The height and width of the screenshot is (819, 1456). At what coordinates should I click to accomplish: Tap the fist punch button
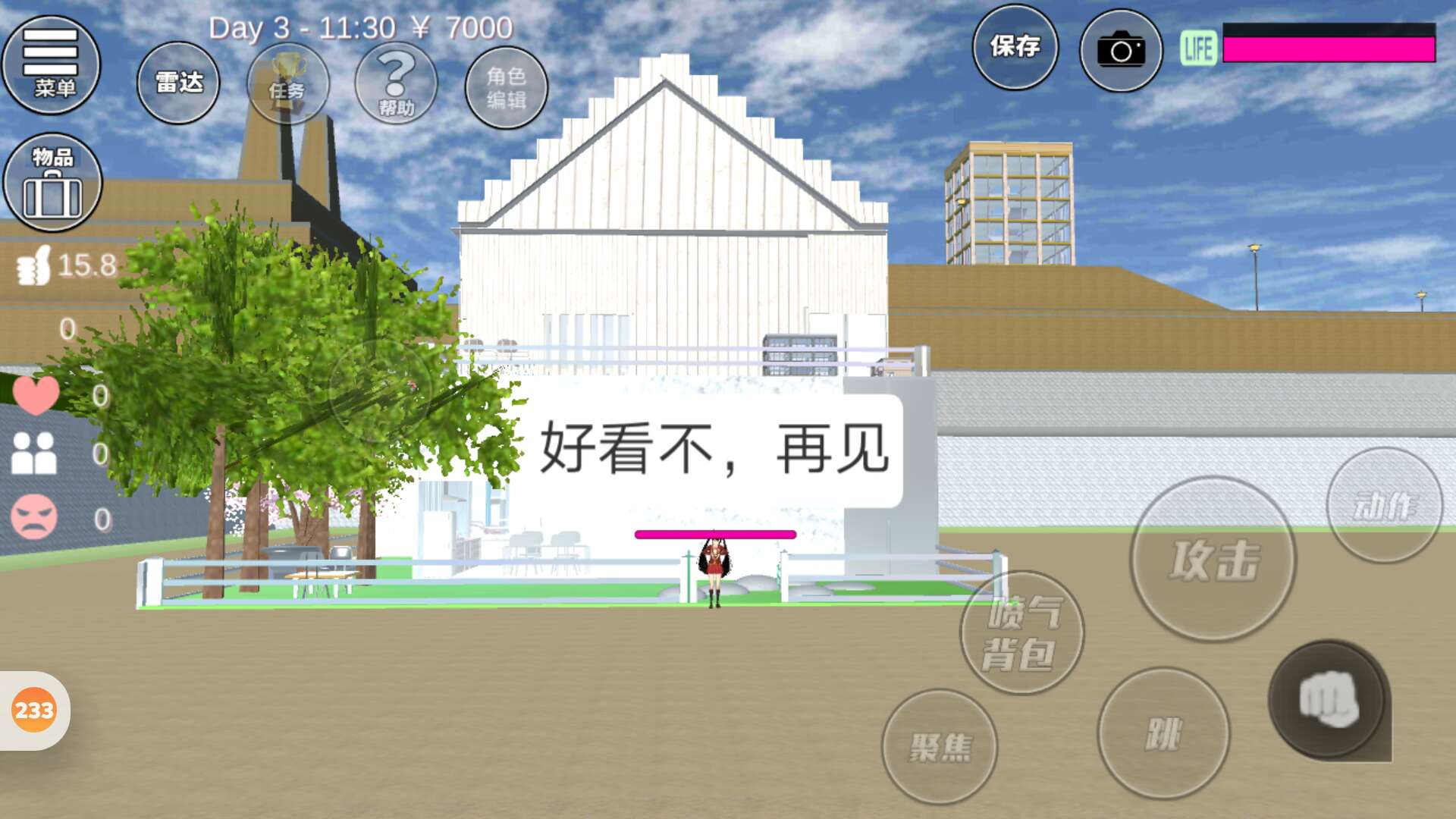tap(1329, 699)
